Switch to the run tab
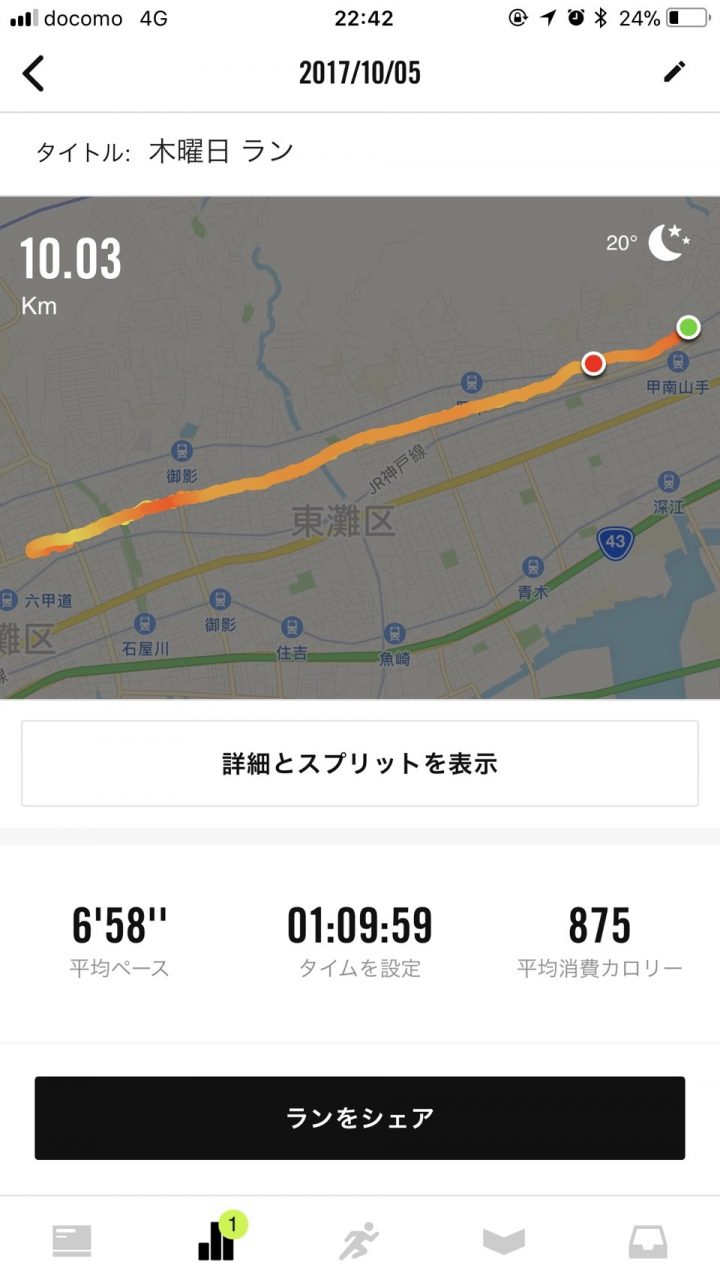This screenshot has height=1280, width=720. 360,1241
